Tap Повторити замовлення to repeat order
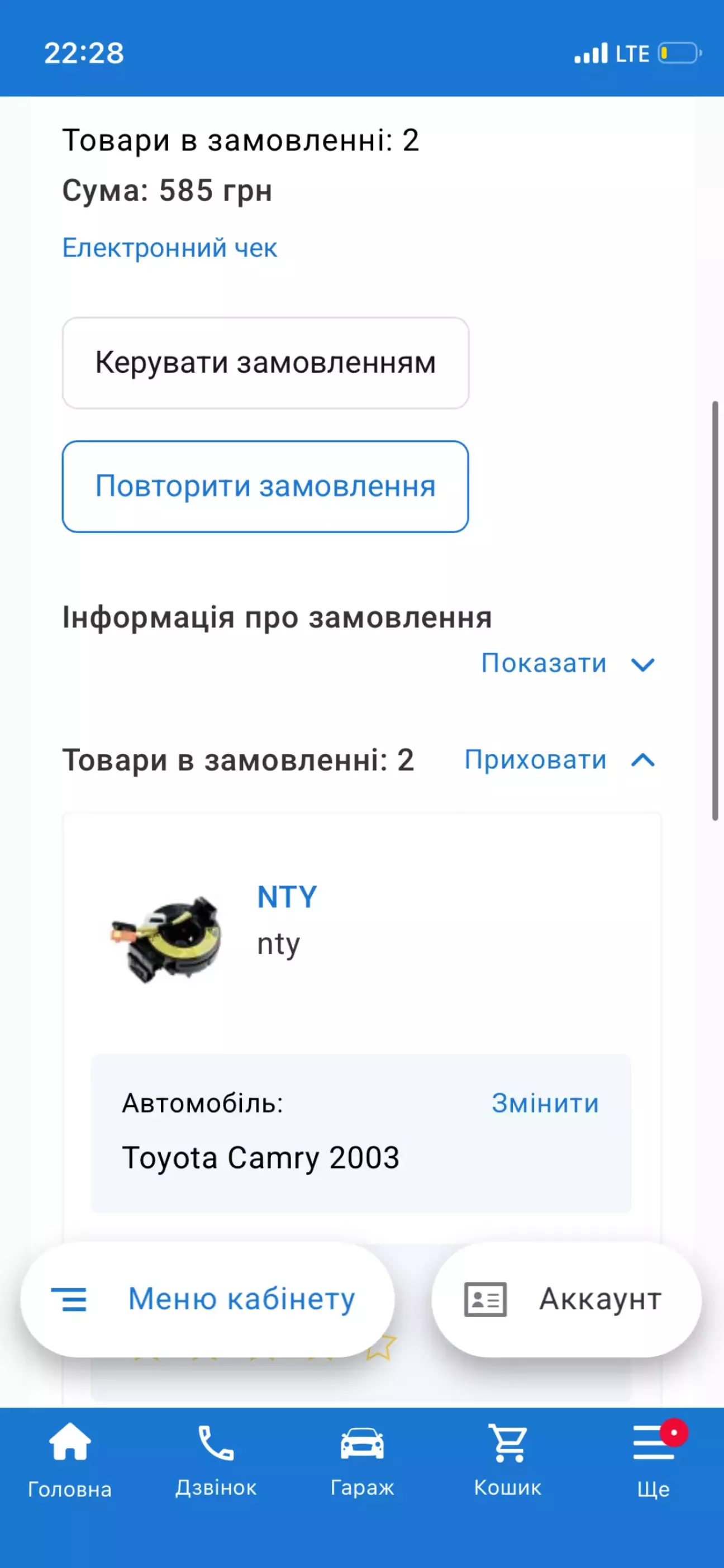This screenshot has height=1568, width=724. coord(265,486)
